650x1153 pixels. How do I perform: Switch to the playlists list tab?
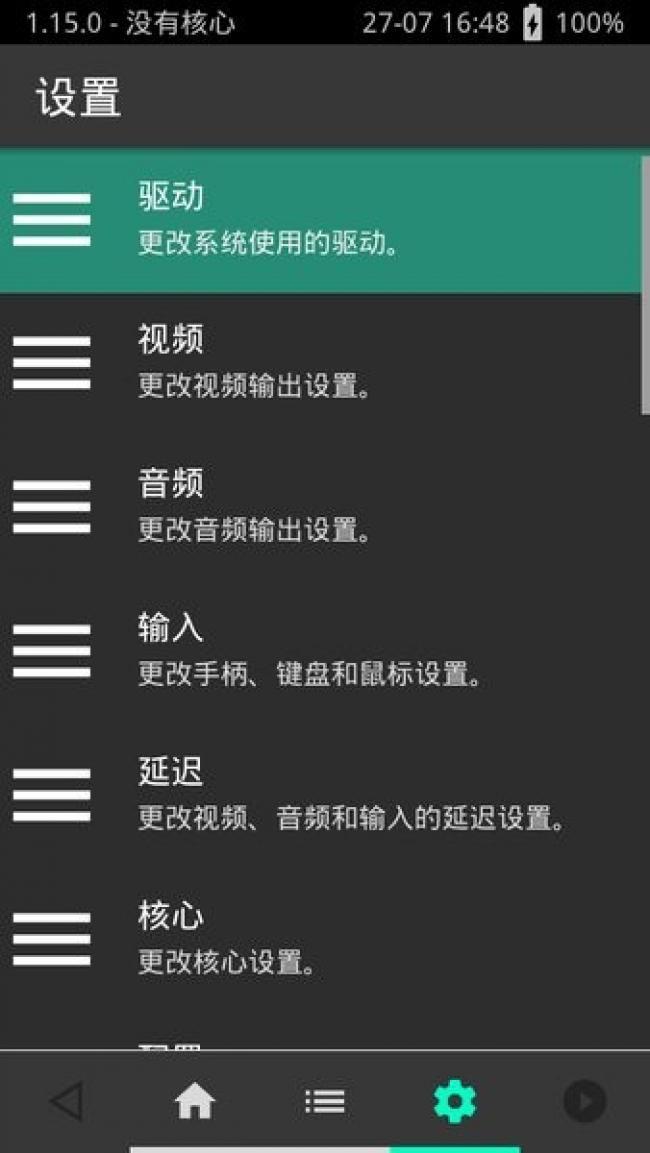click(x=325, y=1102)
